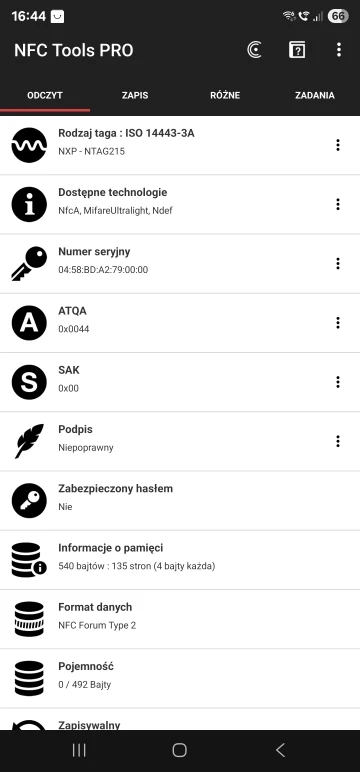The image size is (360, 772).
Task: Open the app bar overflow menu
Action: [338, 50]
